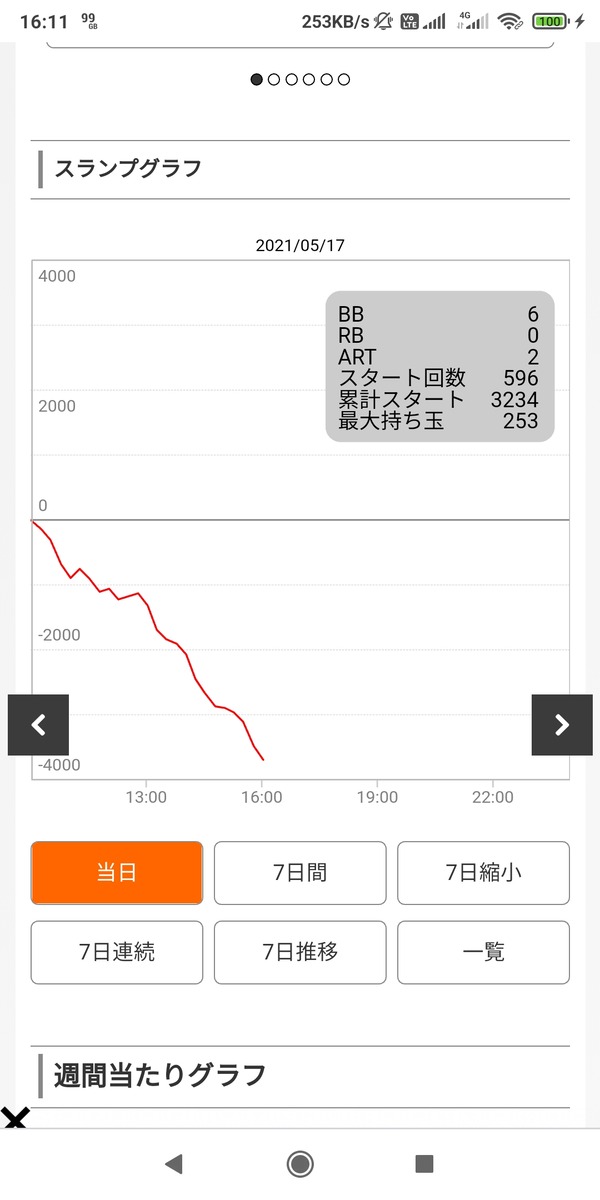Go to the next graph with right arrow

(562, 725)
